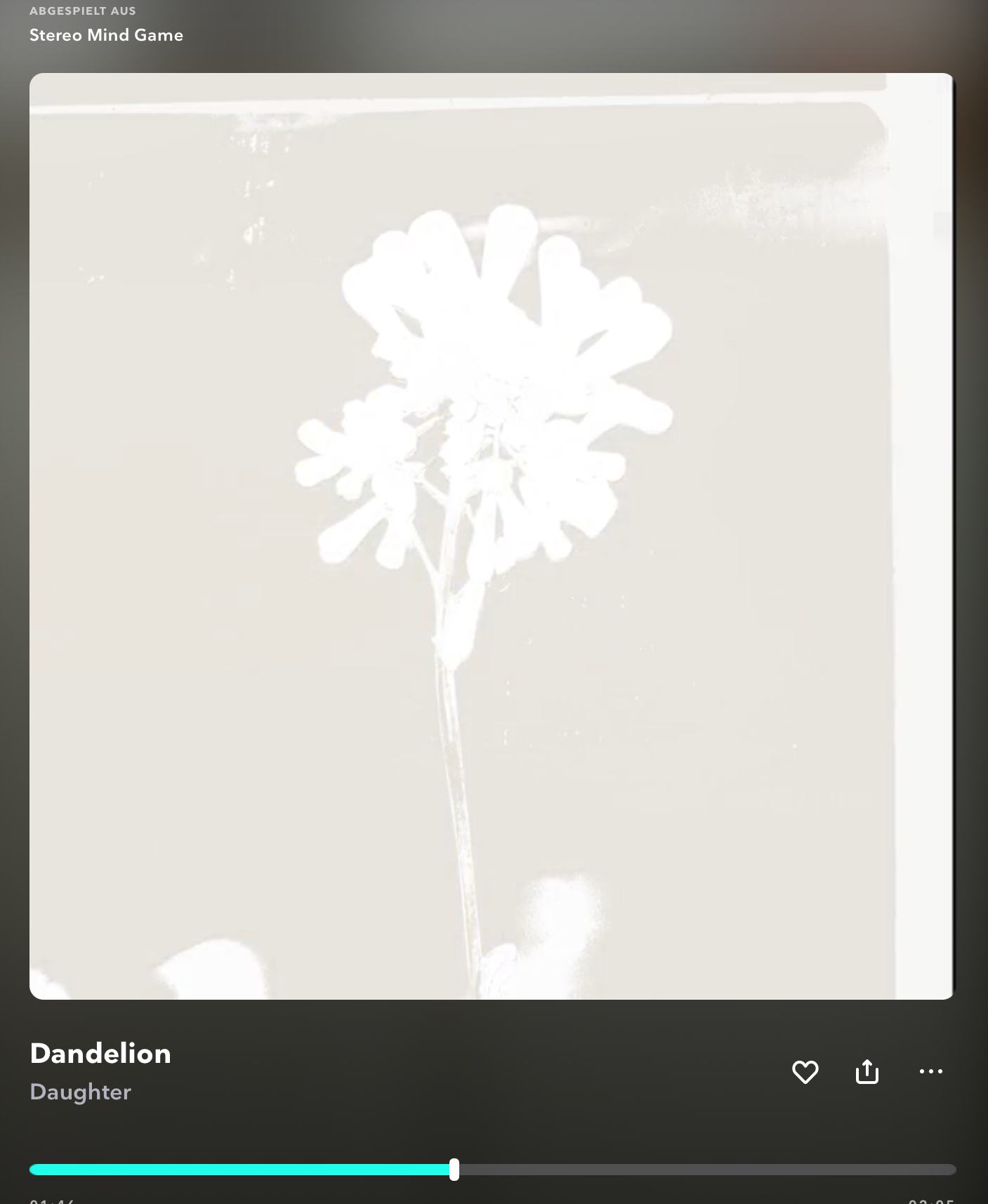
Task: Share the track Dandelion
Action: tap(867, 1072)
